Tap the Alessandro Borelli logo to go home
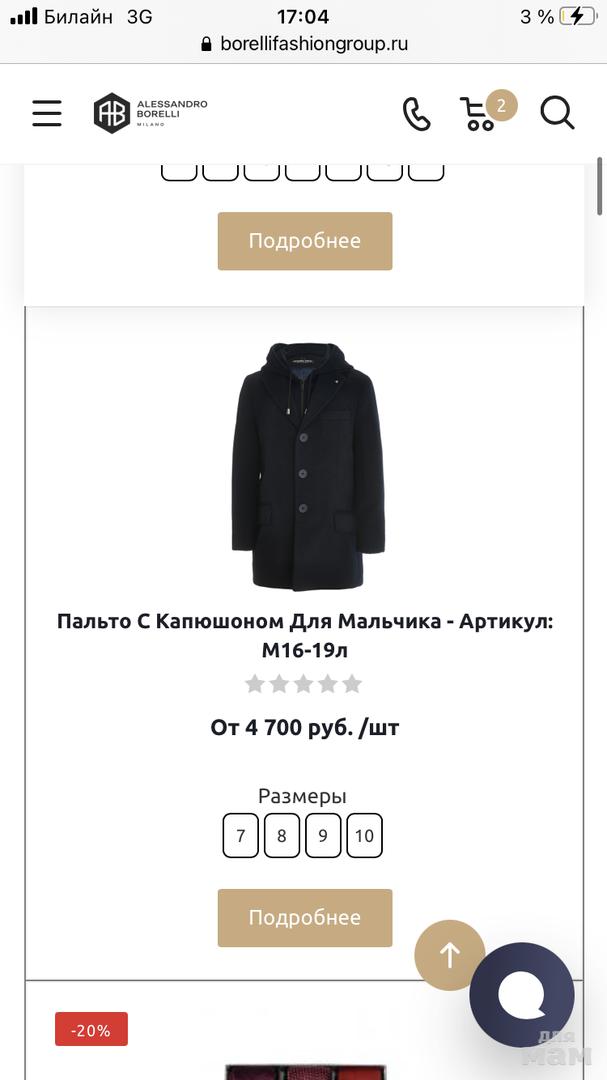Screen dimensions: 607x1080 click(x=150, y=112)
